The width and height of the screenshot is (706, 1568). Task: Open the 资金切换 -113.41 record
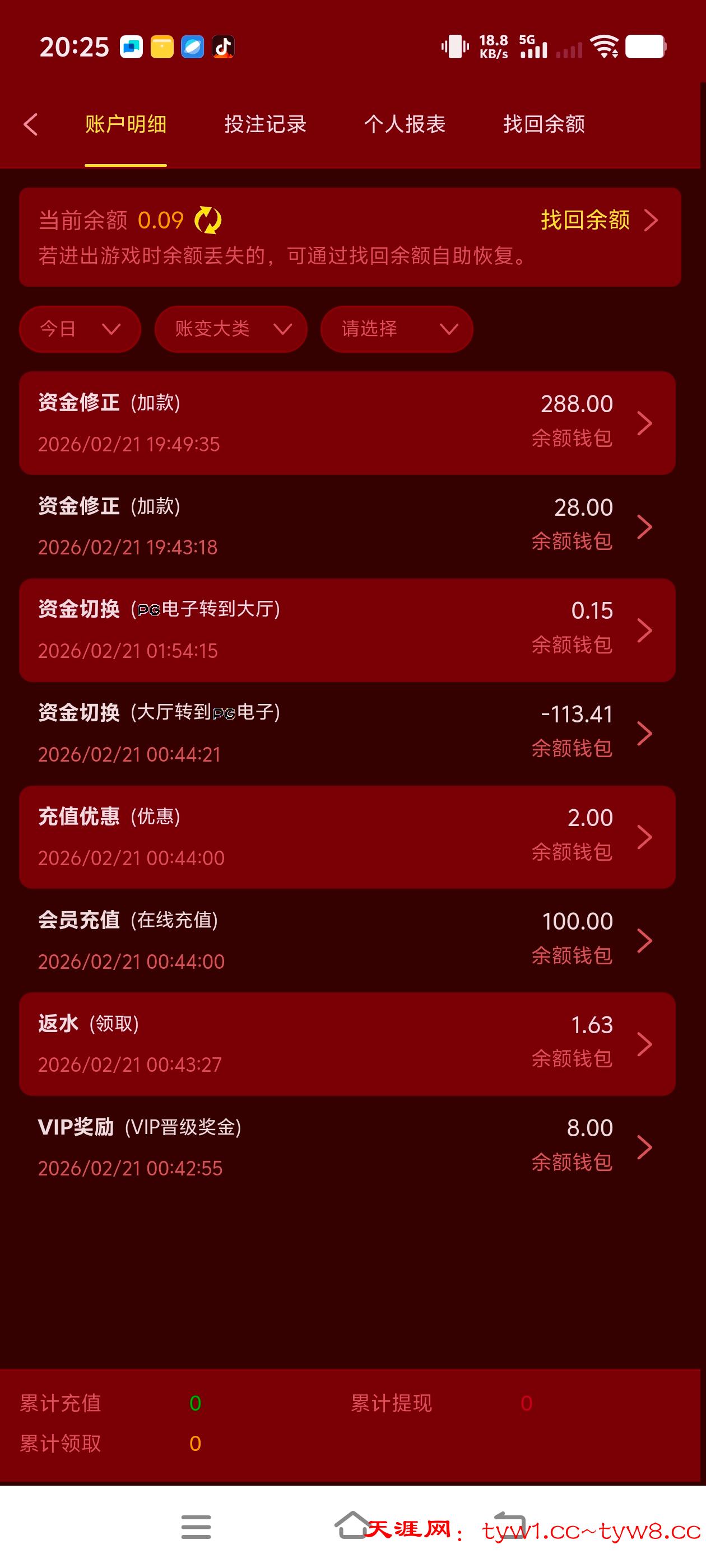pos(347,734)
